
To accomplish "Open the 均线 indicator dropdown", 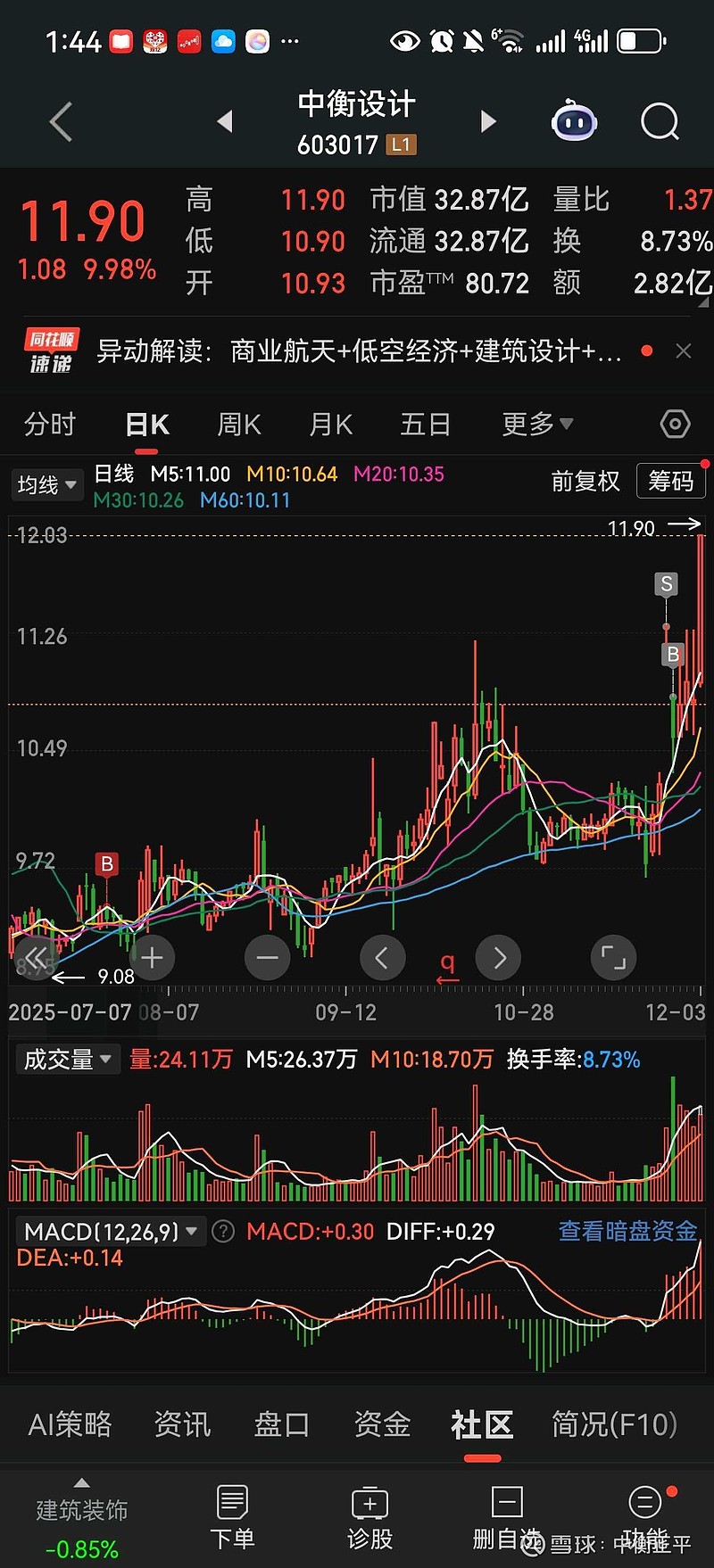I will click(47, 484).
